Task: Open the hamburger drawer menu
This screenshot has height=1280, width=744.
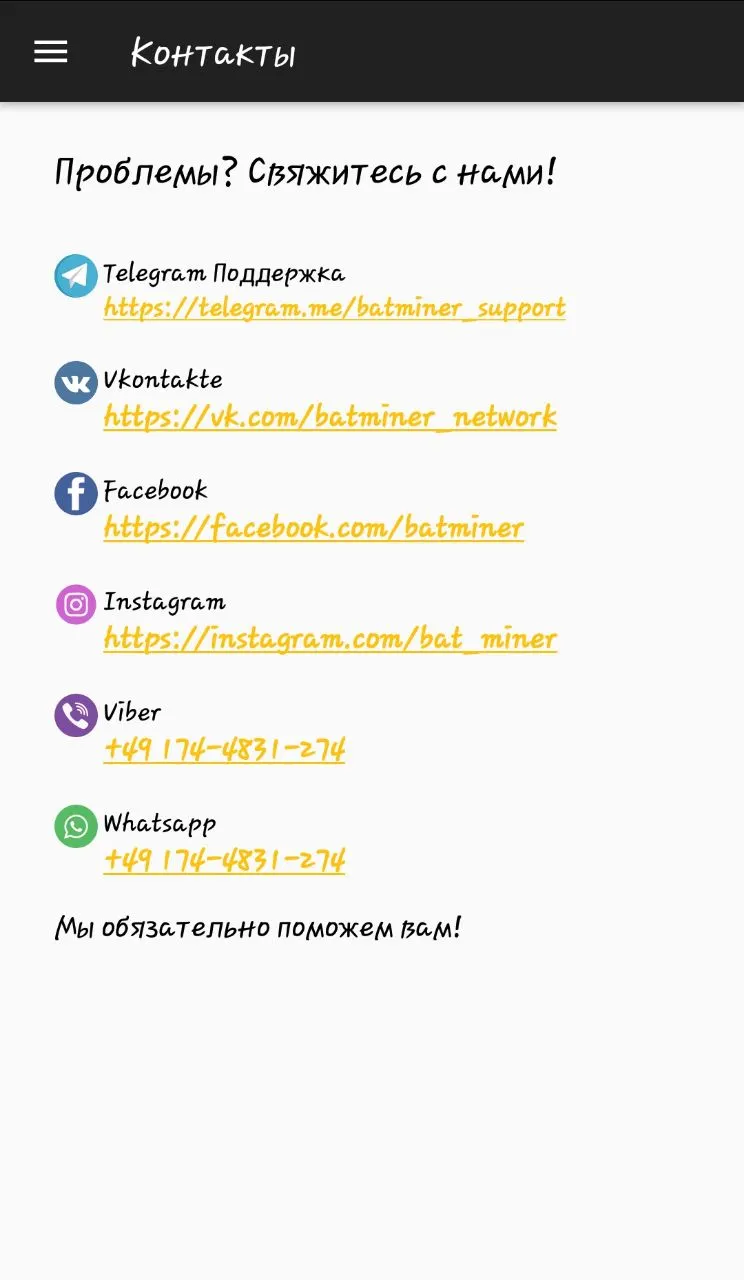Action: tap(51, 52)
